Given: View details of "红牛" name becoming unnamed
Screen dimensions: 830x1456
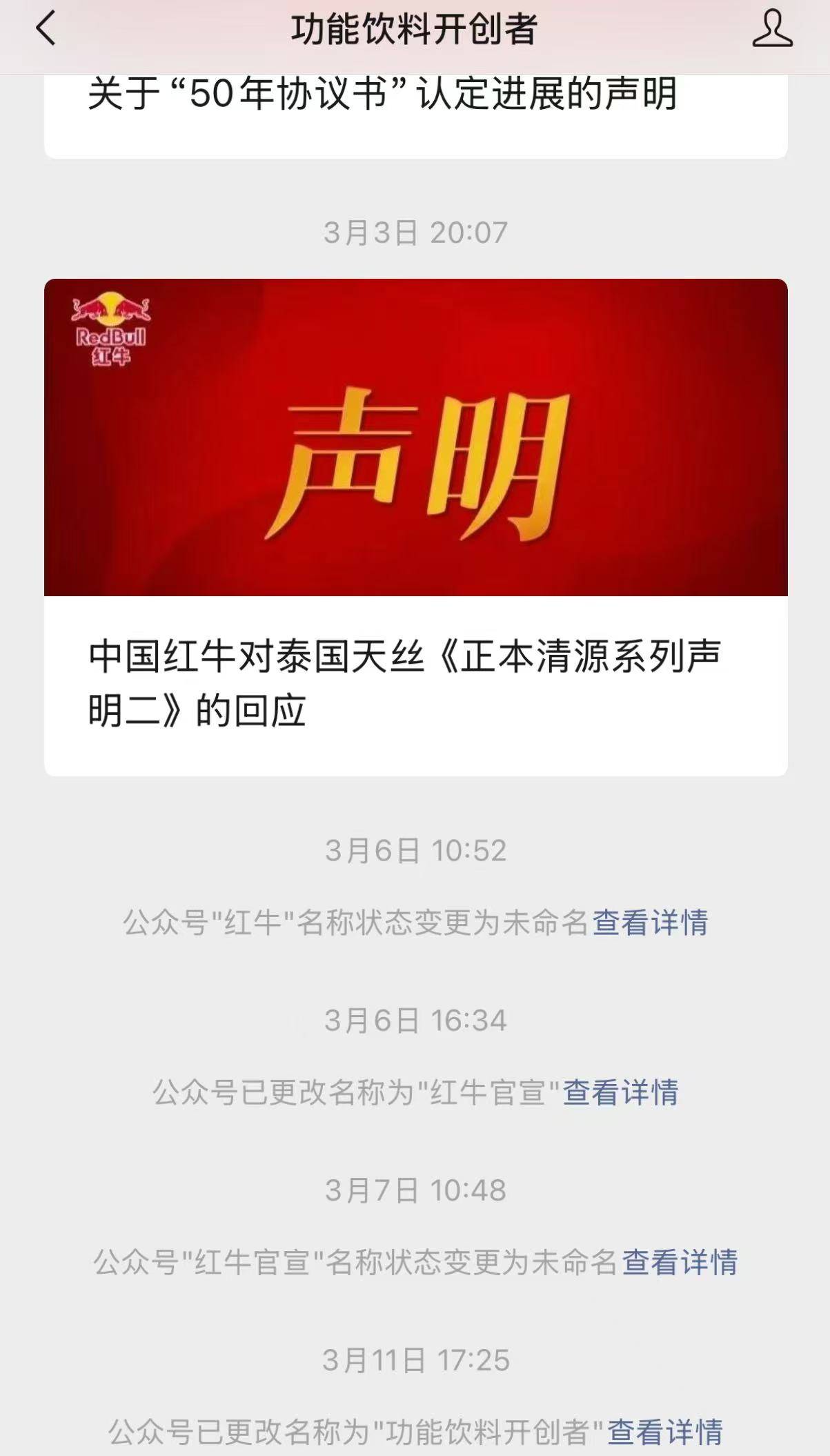Looking at the screenshot, I should (x=650, y=923).
